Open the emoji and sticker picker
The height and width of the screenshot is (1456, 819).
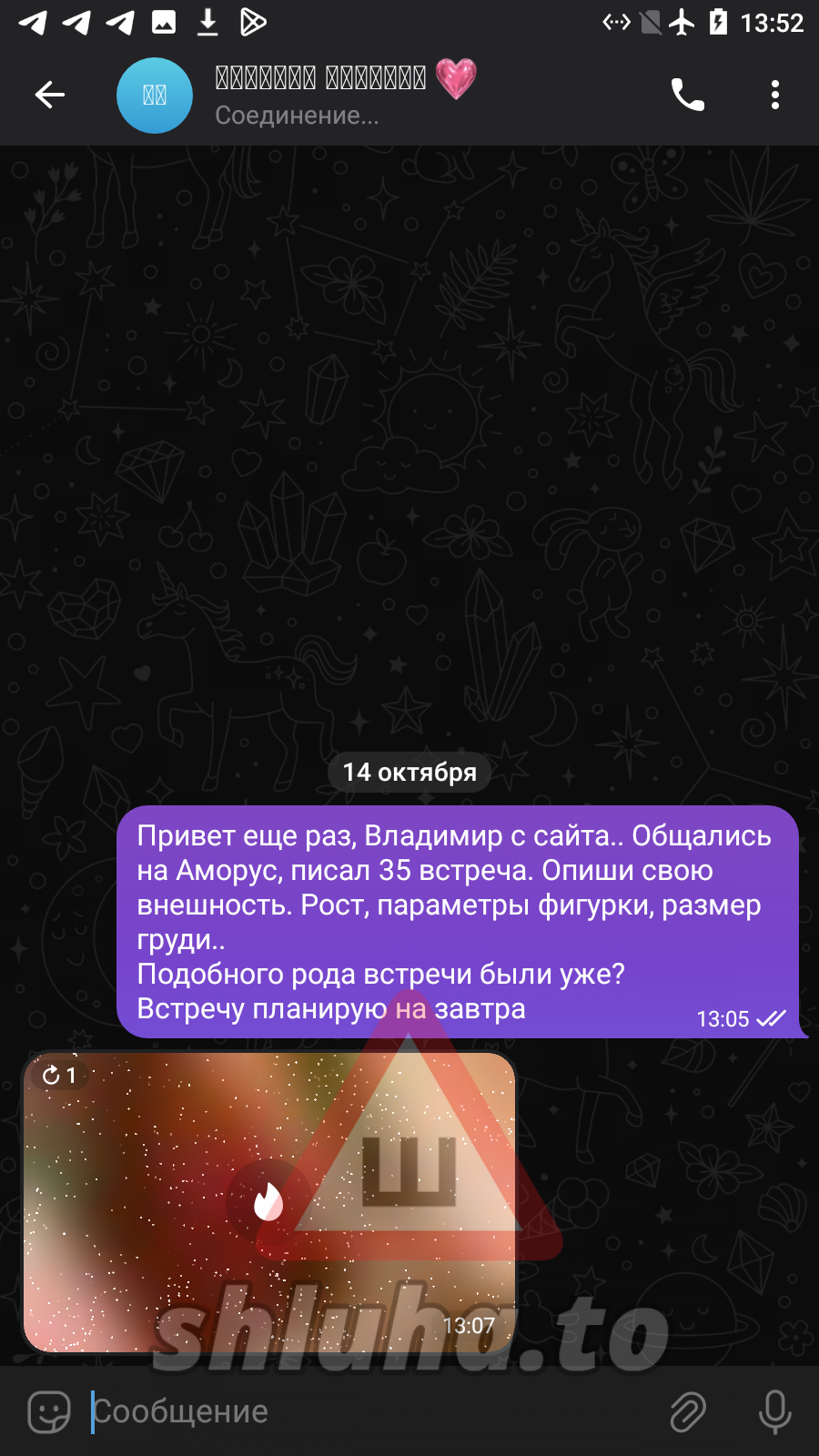tap(49, 1412)
